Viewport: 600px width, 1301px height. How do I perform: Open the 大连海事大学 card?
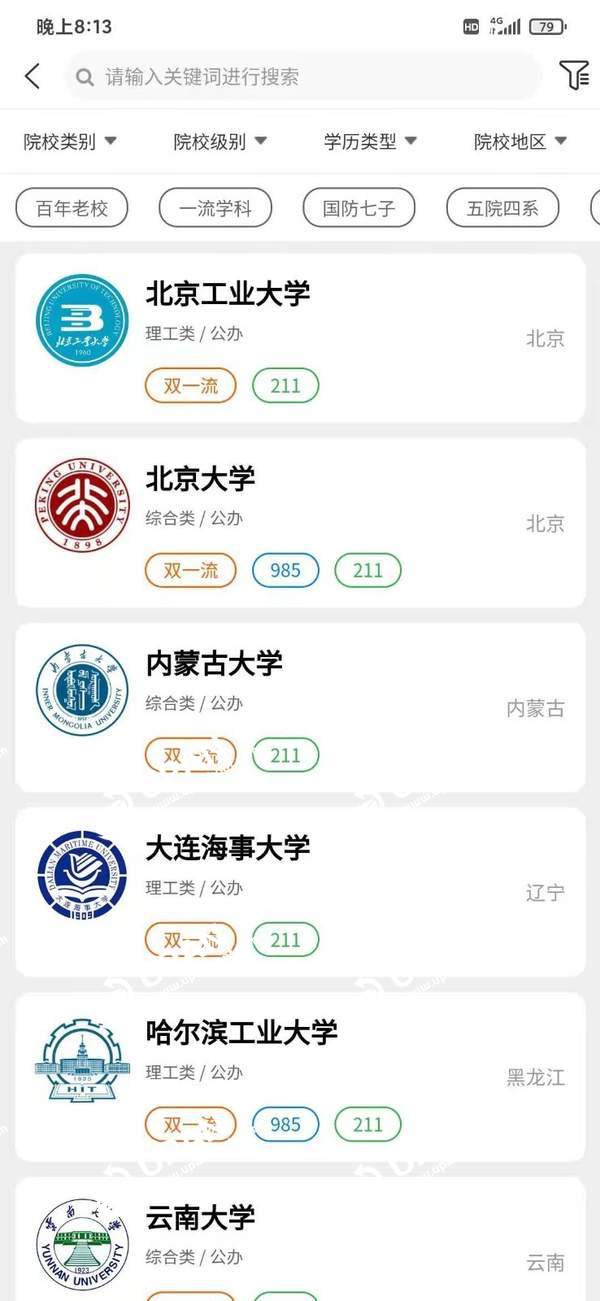(300, 892)
